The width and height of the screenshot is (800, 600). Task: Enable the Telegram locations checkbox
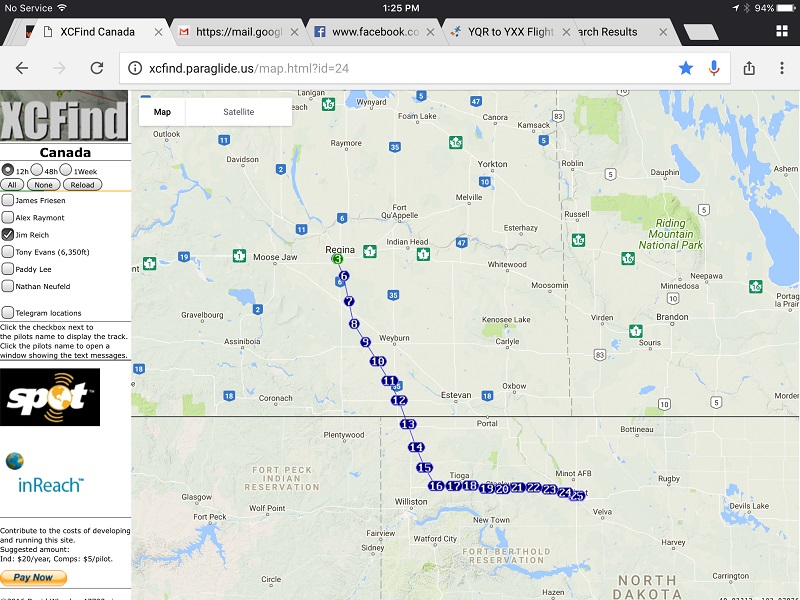coord(8,313)
